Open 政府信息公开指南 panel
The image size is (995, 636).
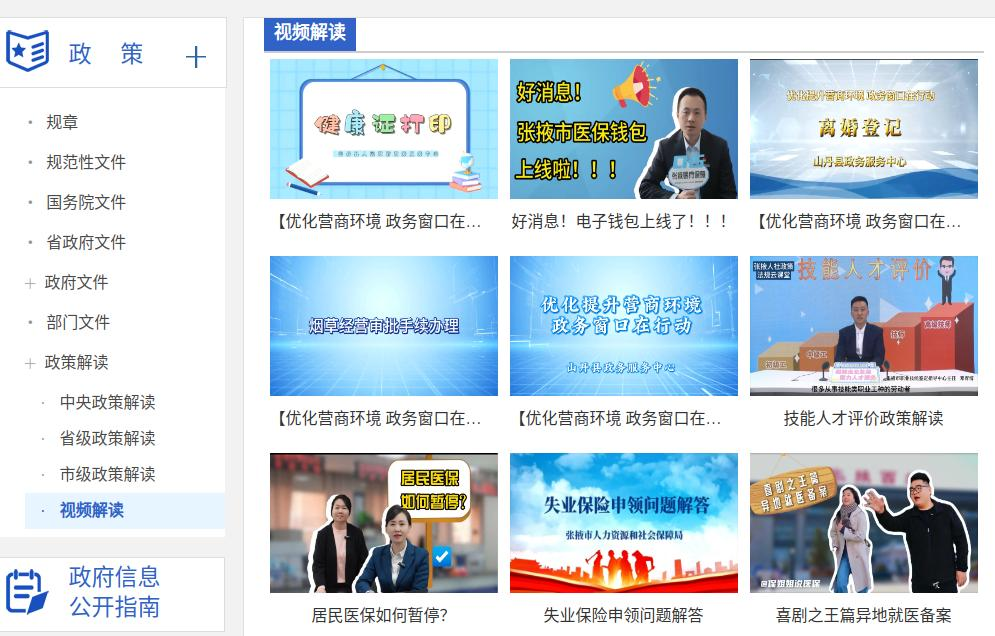click(113, 591)
